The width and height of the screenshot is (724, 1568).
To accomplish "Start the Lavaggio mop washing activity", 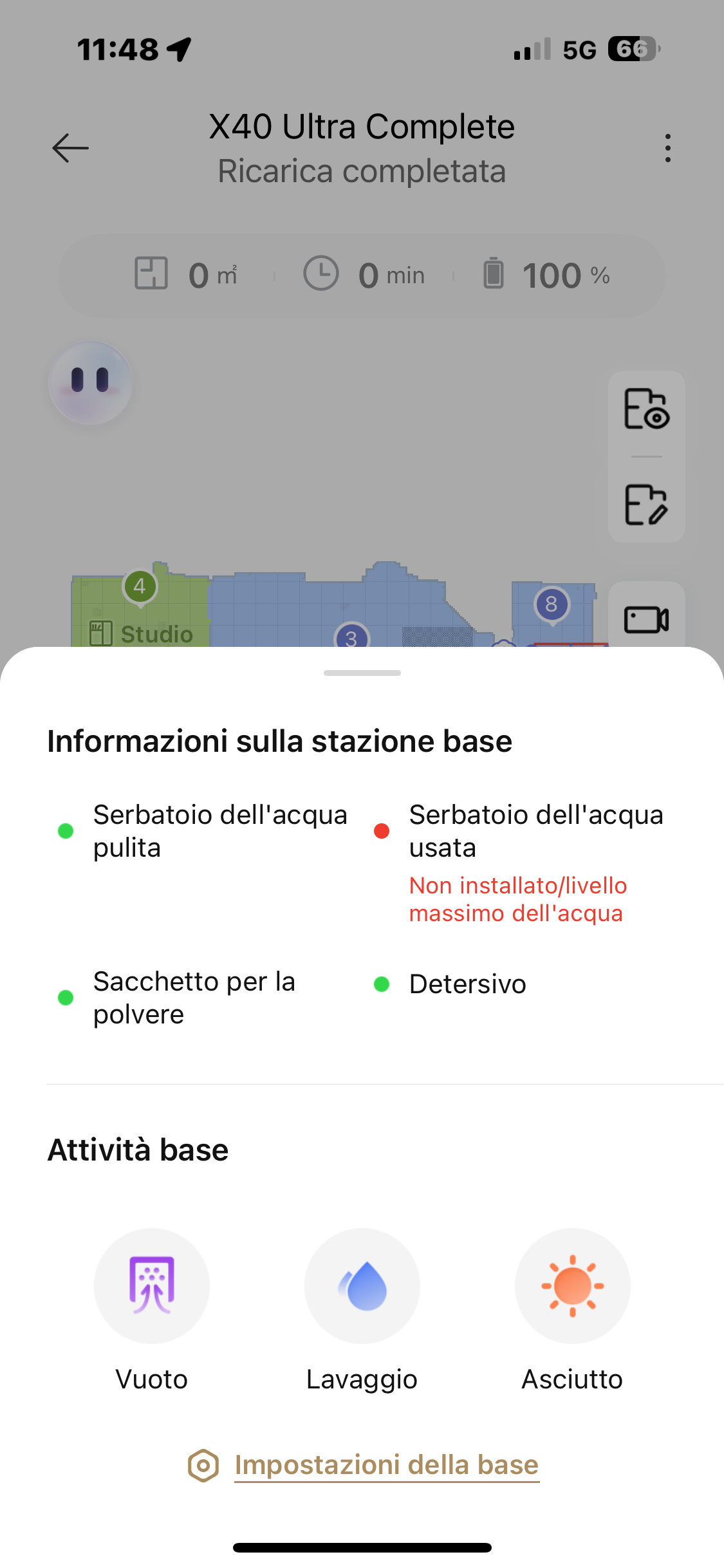I will [362, 1285].
